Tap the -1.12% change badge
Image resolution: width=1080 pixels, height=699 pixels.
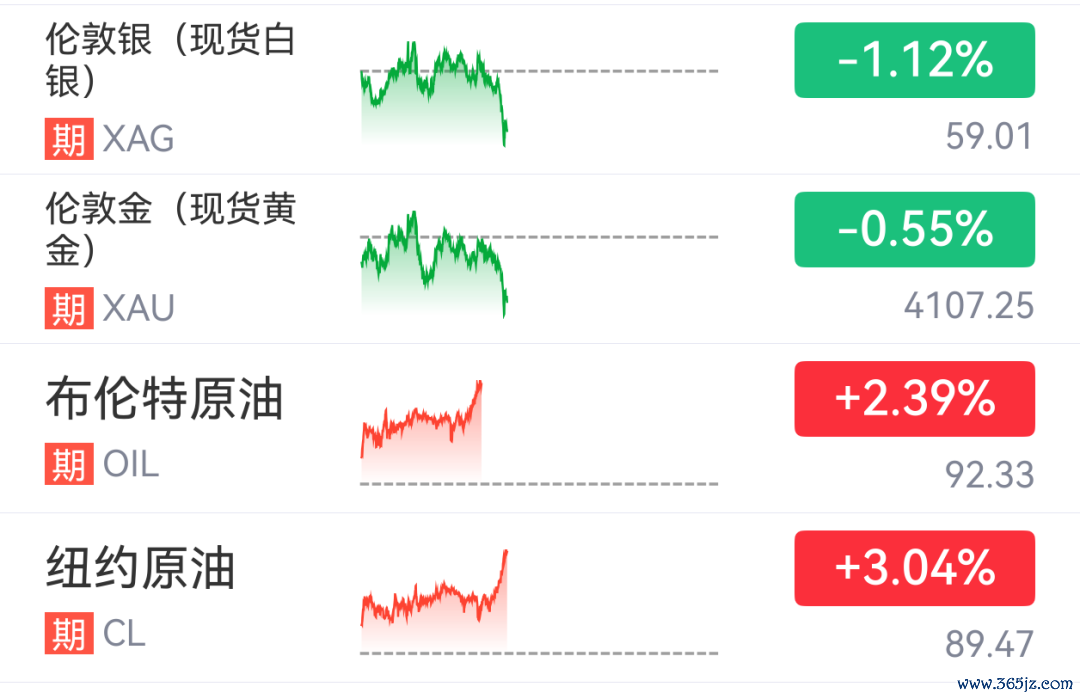pos(914,60)
